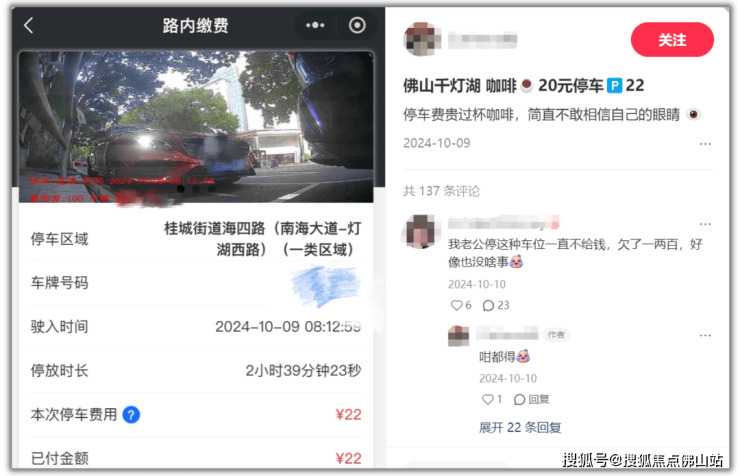Open the parking fee screenshot image
The image size is (740, 476).
point(196,125)
